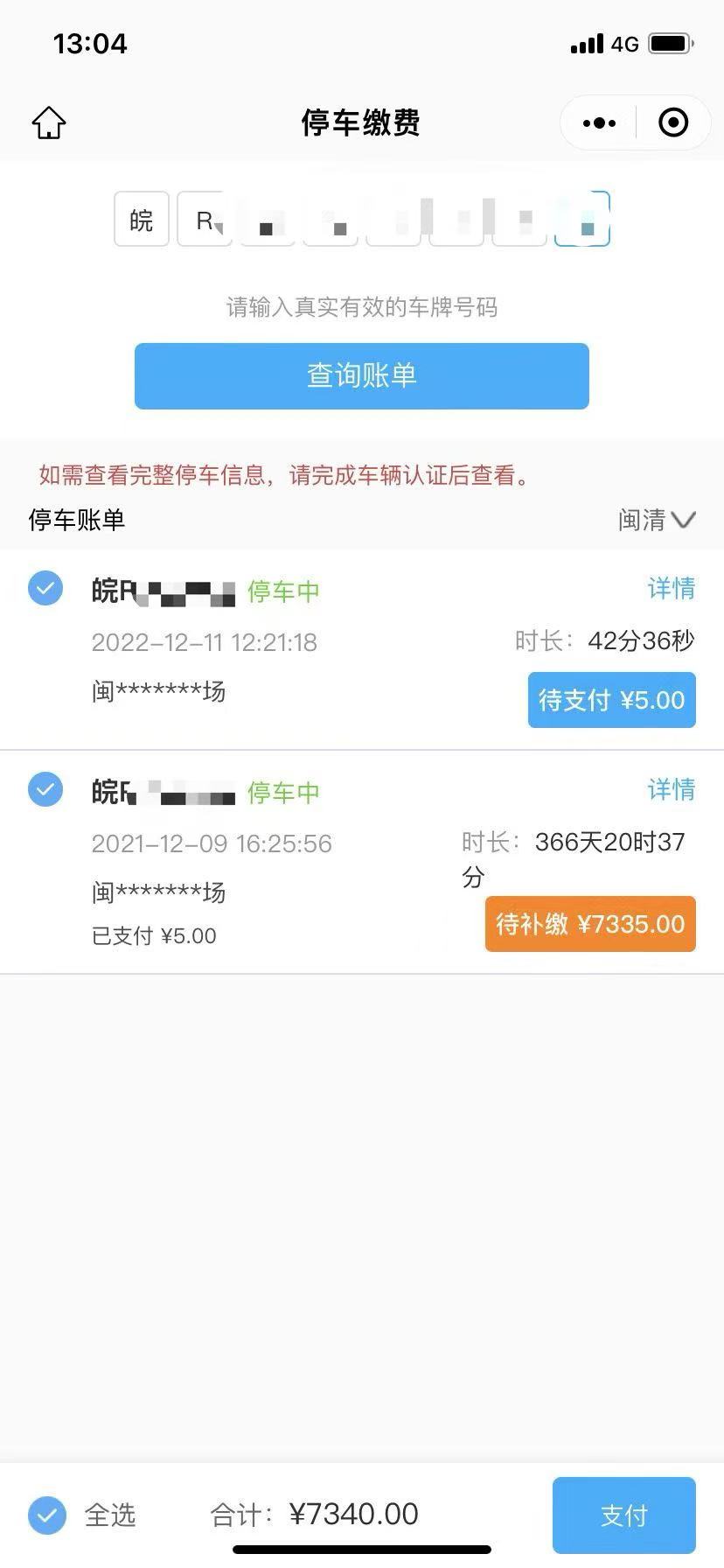Tap the 支付 pay button
This screenshot has width=724, height=1568.
coord(624,1515)
